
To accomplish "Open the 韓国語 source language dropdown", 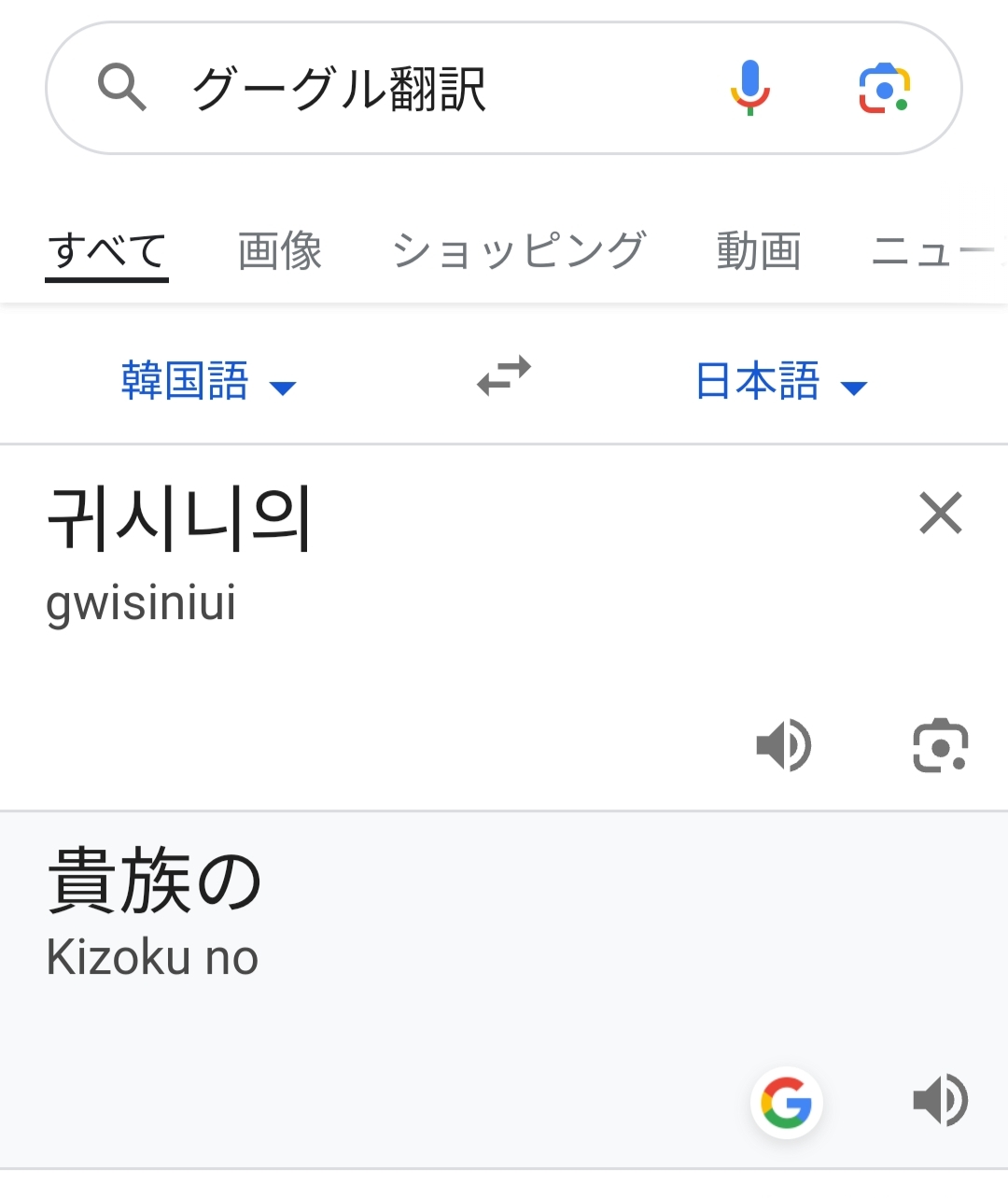I will [x=208, y=381].
